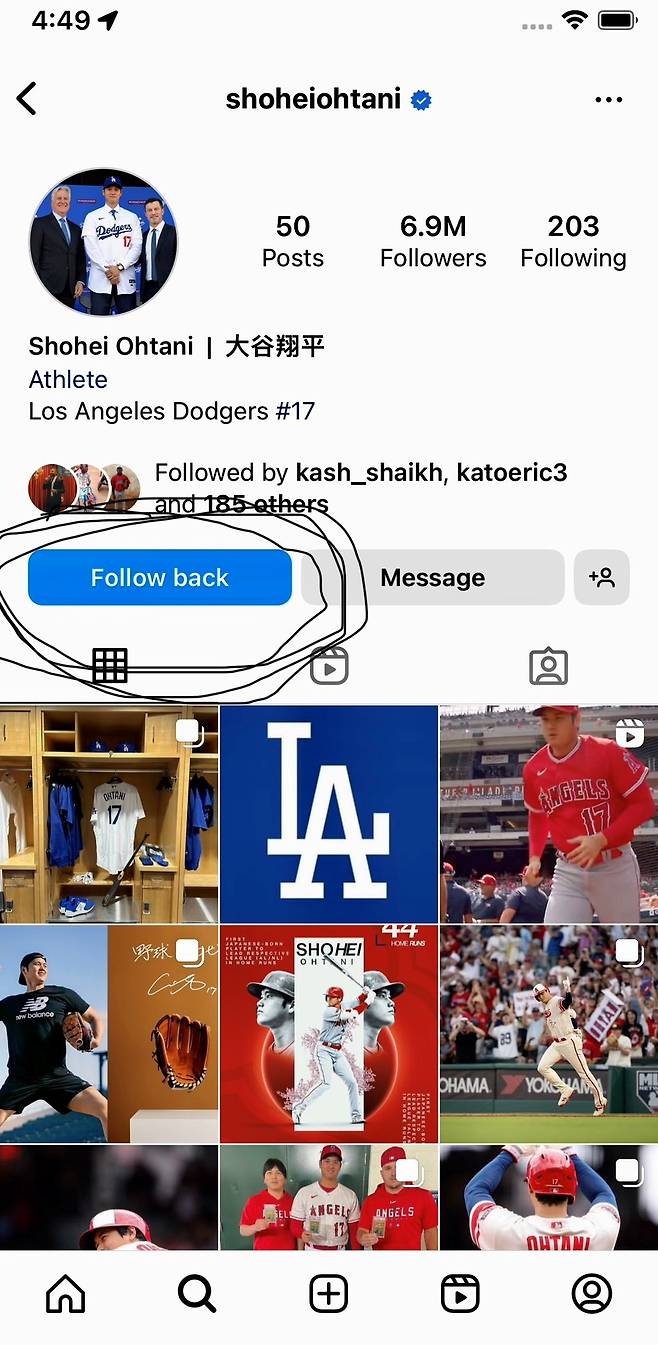View the profile picture story

point(103,243)
